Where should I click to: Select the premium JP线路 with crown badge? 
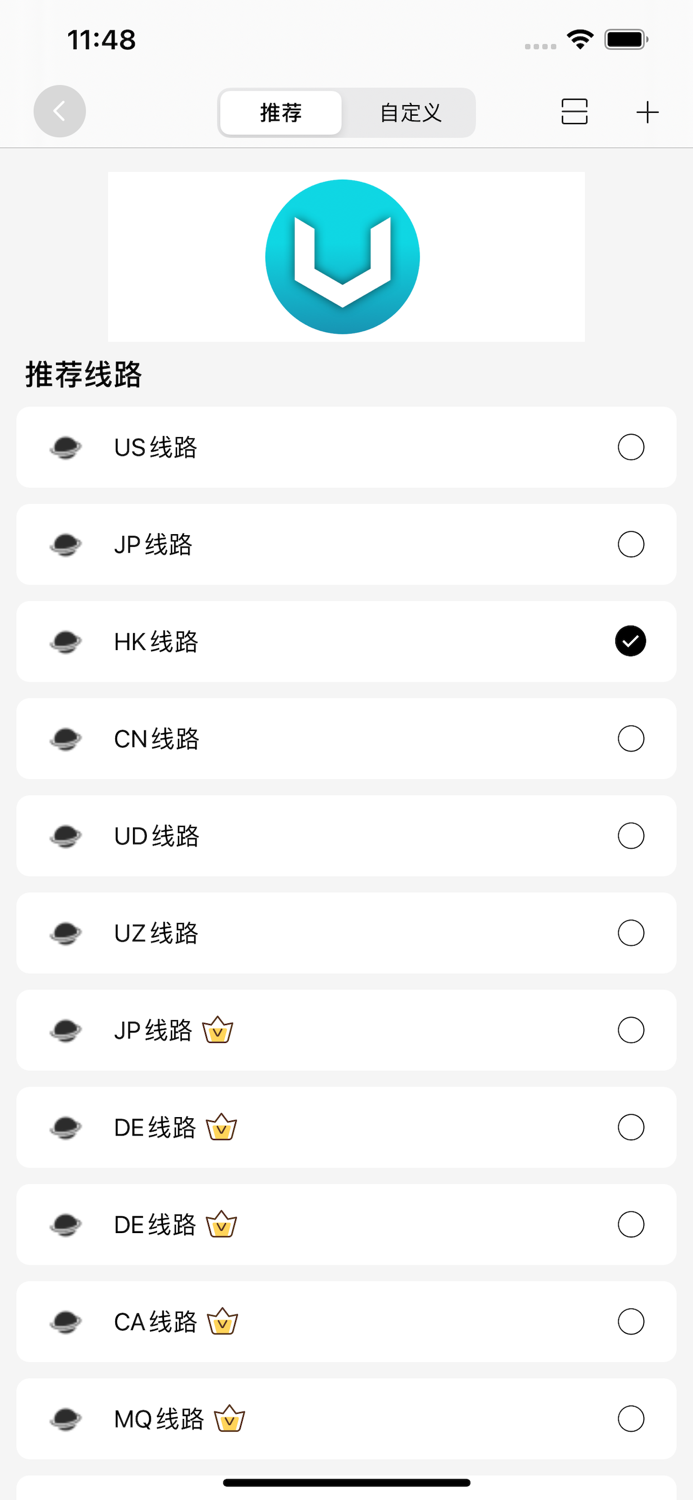click(x=346, y=1030)
